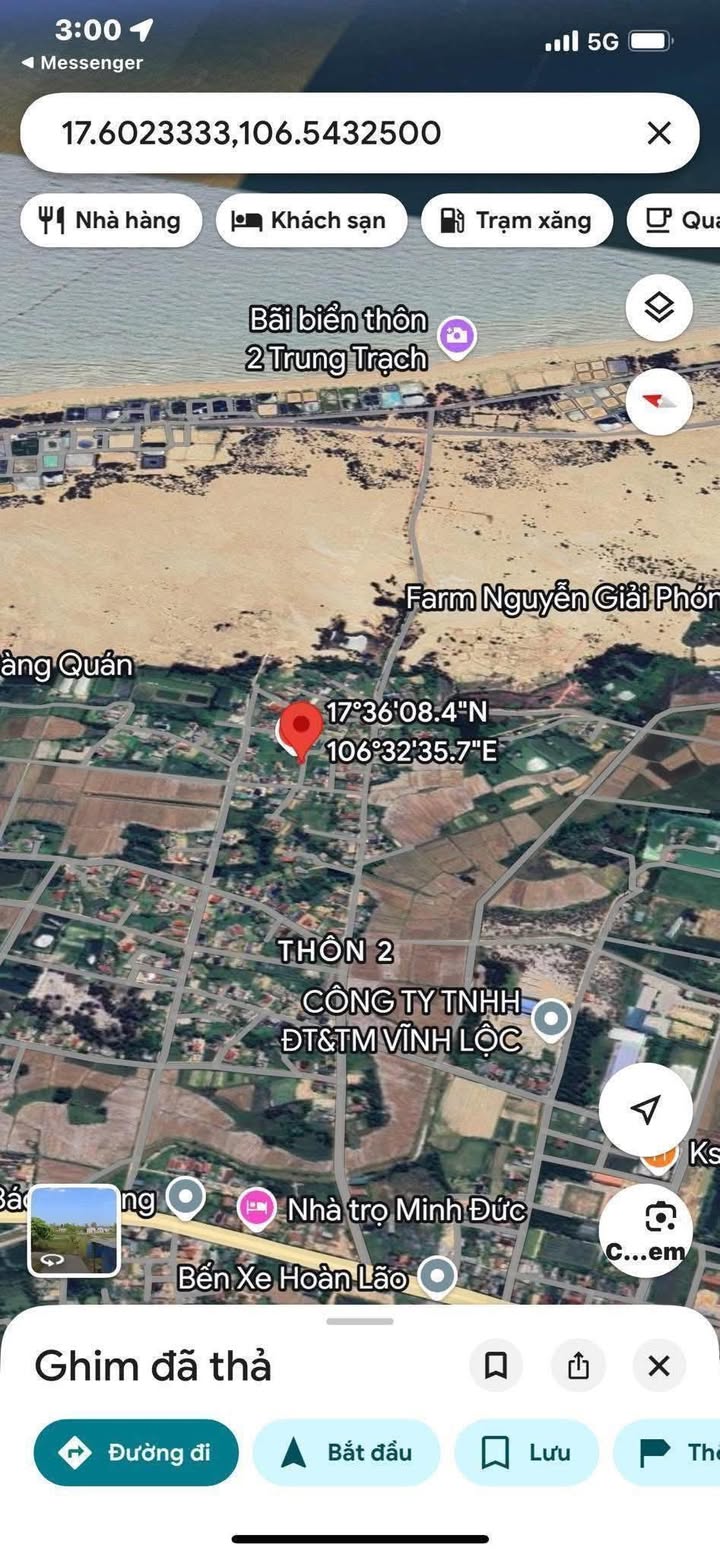
Task: Open Nhà trọ Minh Đức place marker
Action: pos(257,1208)
